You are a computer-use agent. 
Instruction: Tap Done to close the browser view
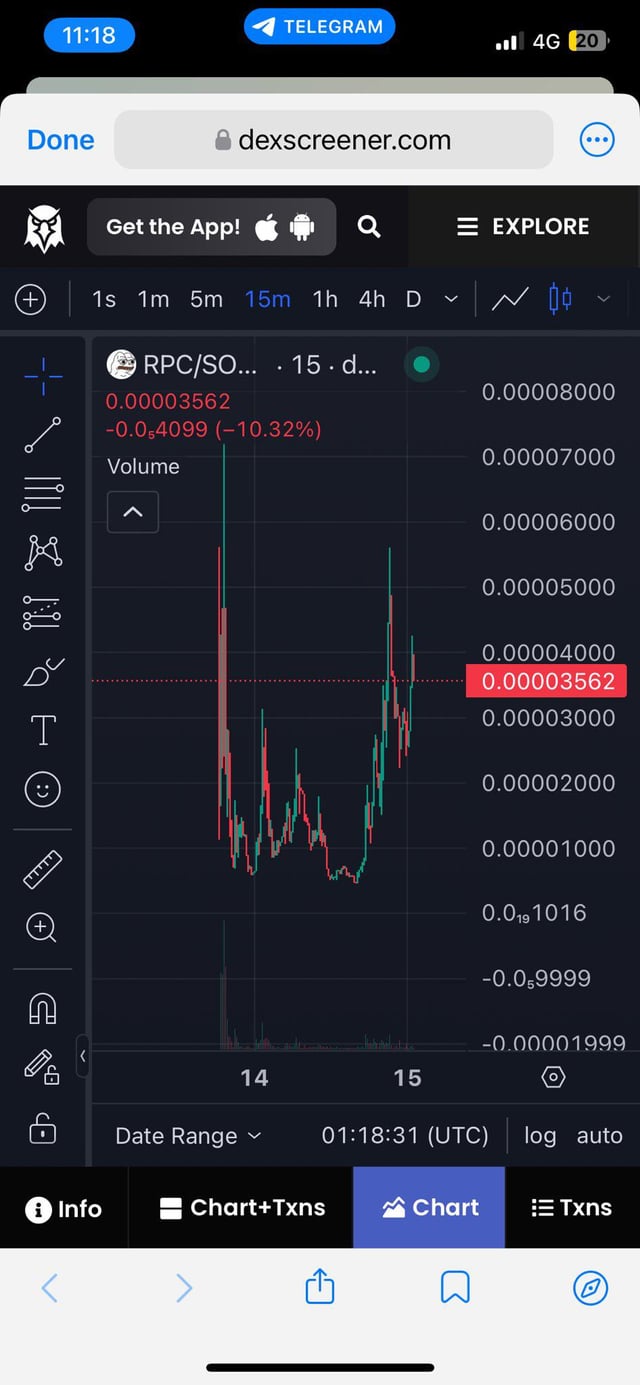point(61,140)
